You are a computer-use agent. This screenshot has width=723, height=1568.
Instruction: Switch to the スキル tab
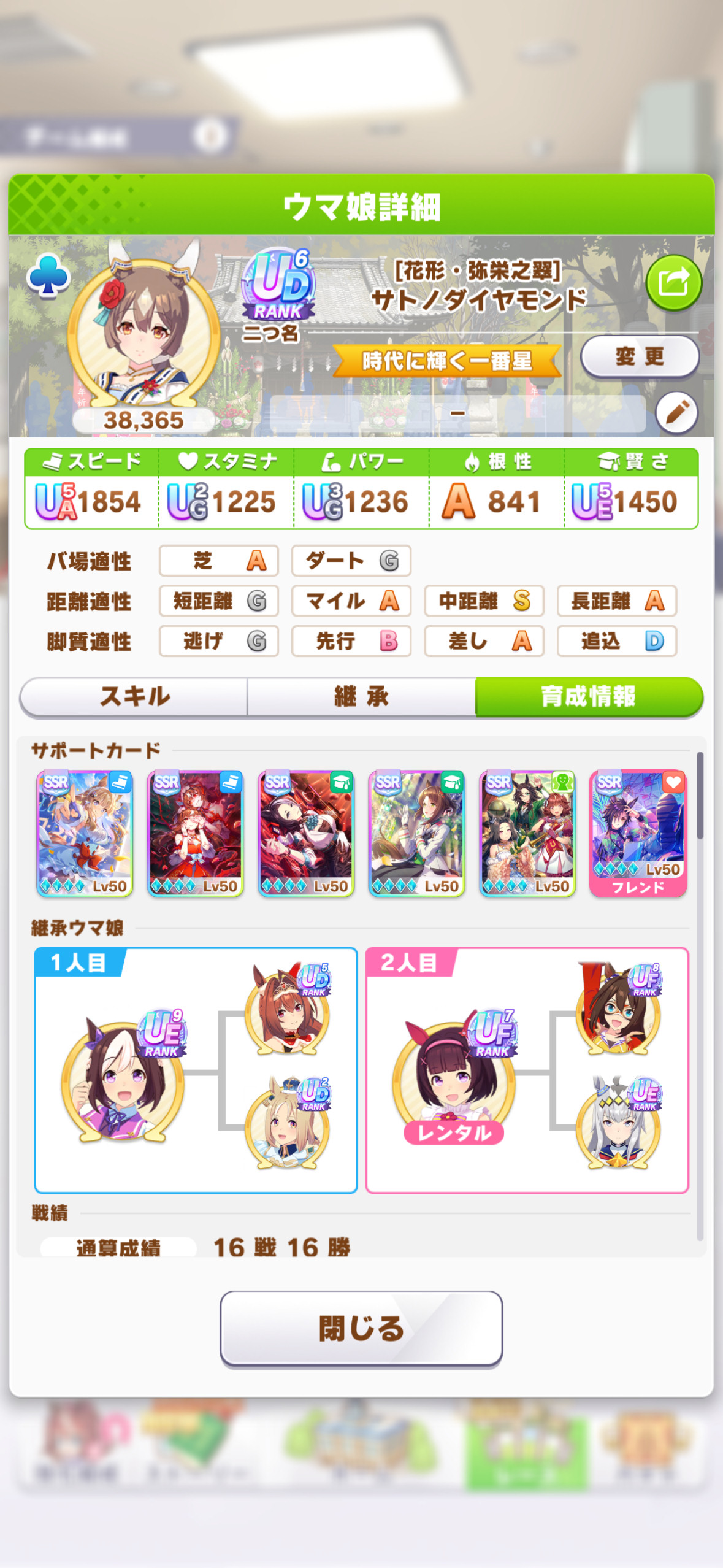click(134, 696)
